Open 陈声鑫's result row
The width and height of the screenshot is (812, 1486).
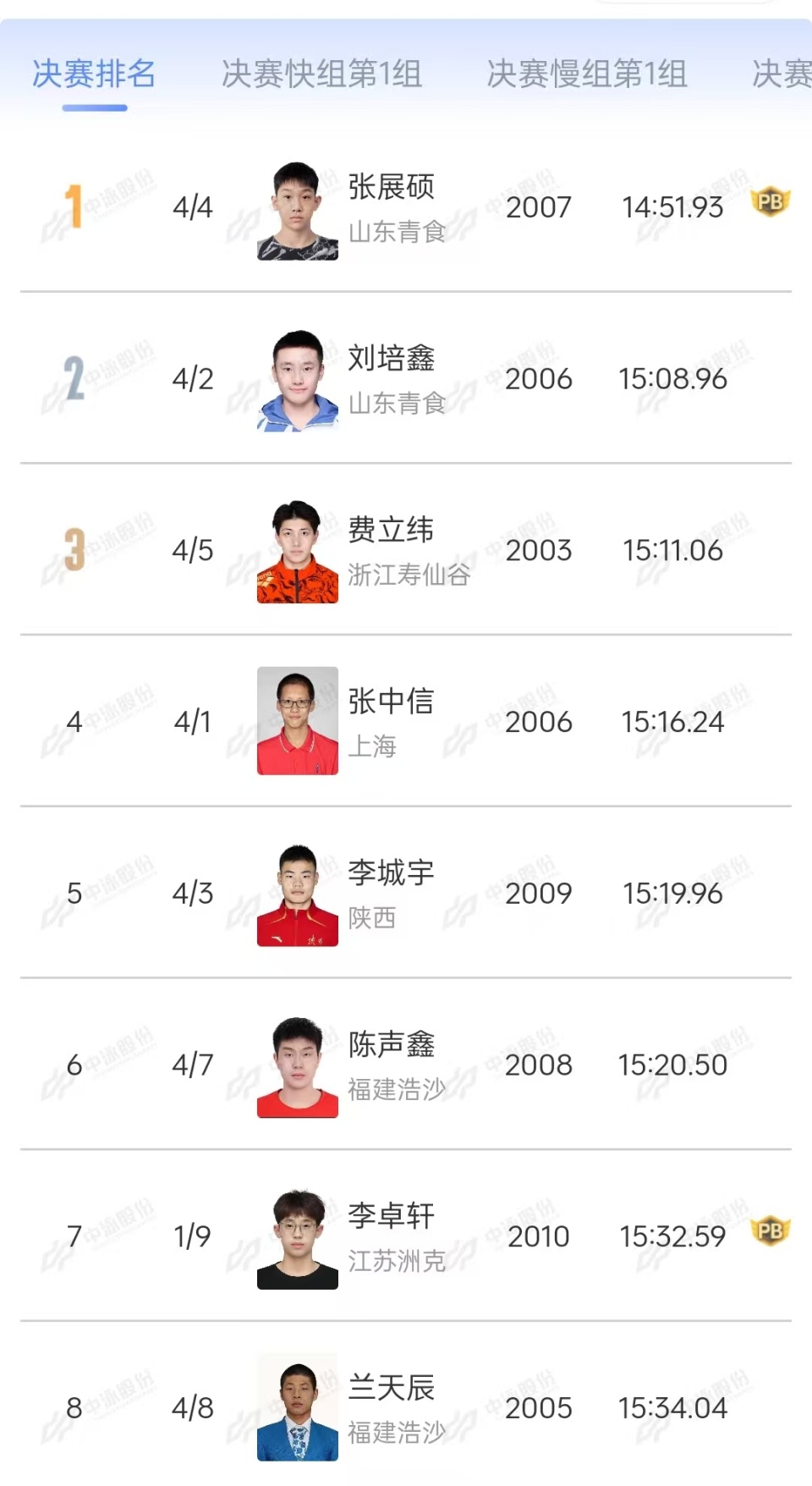pos(392,1065)
